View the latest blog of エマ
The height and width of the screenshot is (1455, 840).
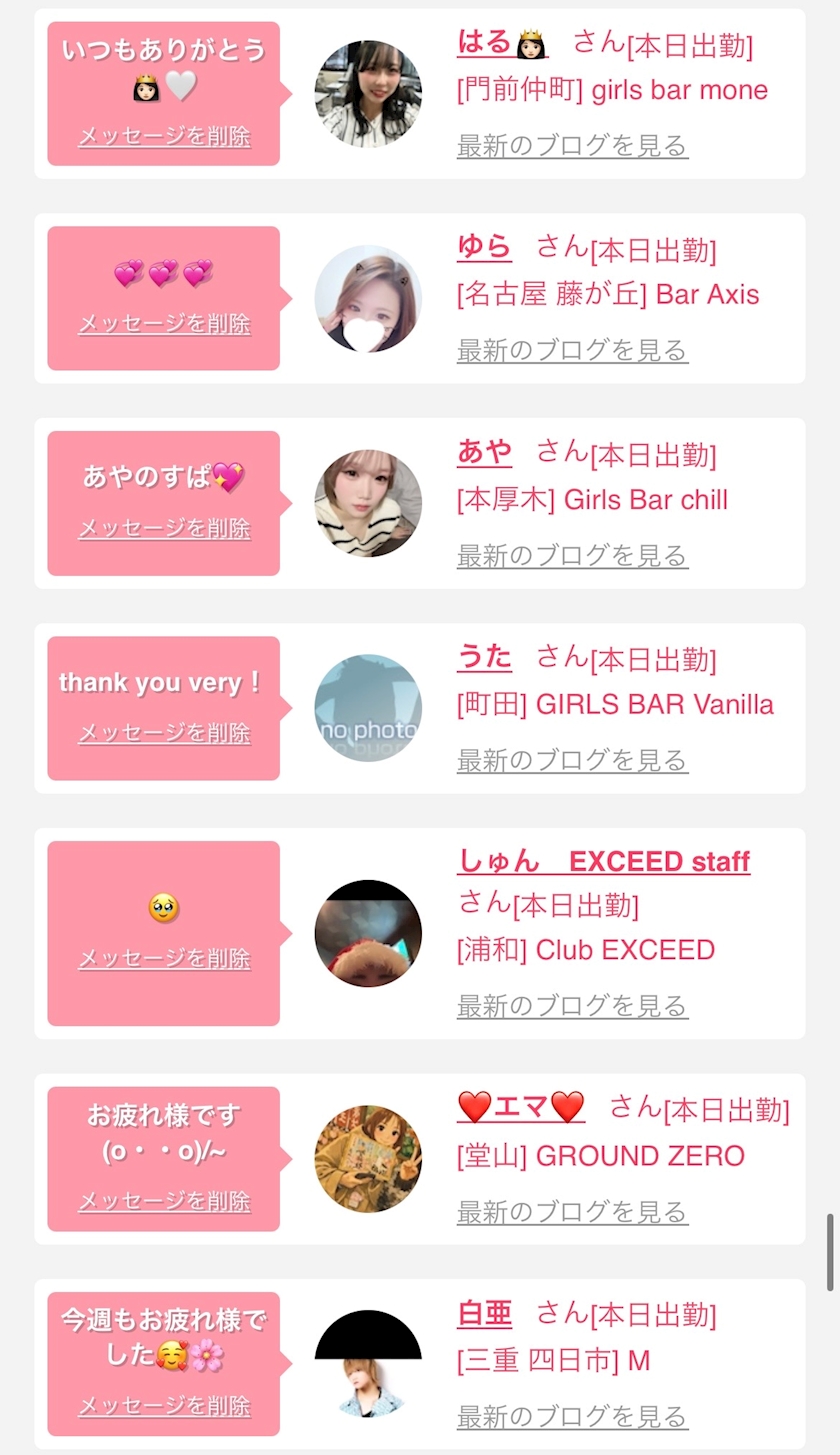(x=572, y=1213)
